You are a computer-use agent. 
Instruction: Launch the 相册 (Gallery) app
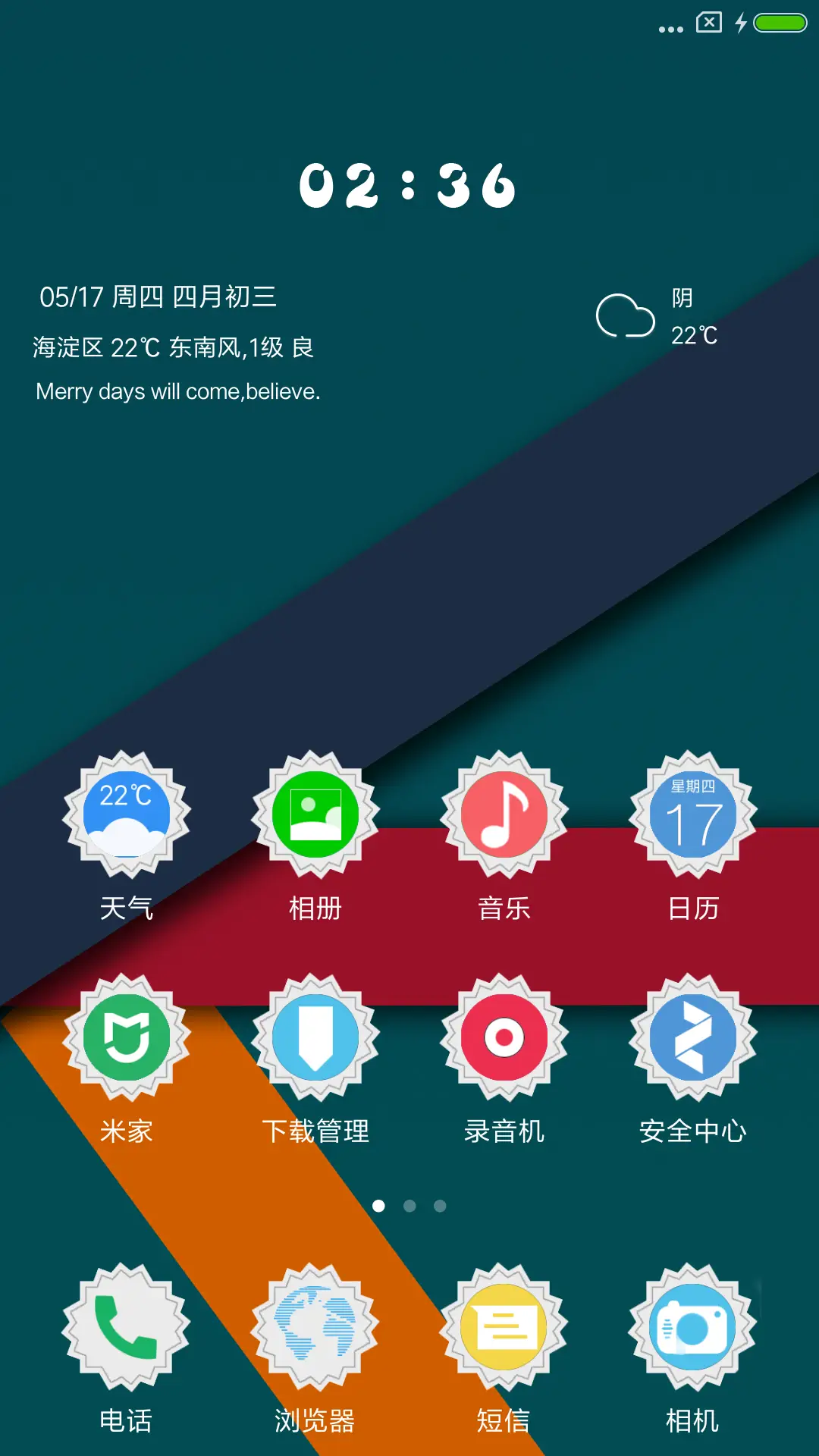[x=316, y=814]
